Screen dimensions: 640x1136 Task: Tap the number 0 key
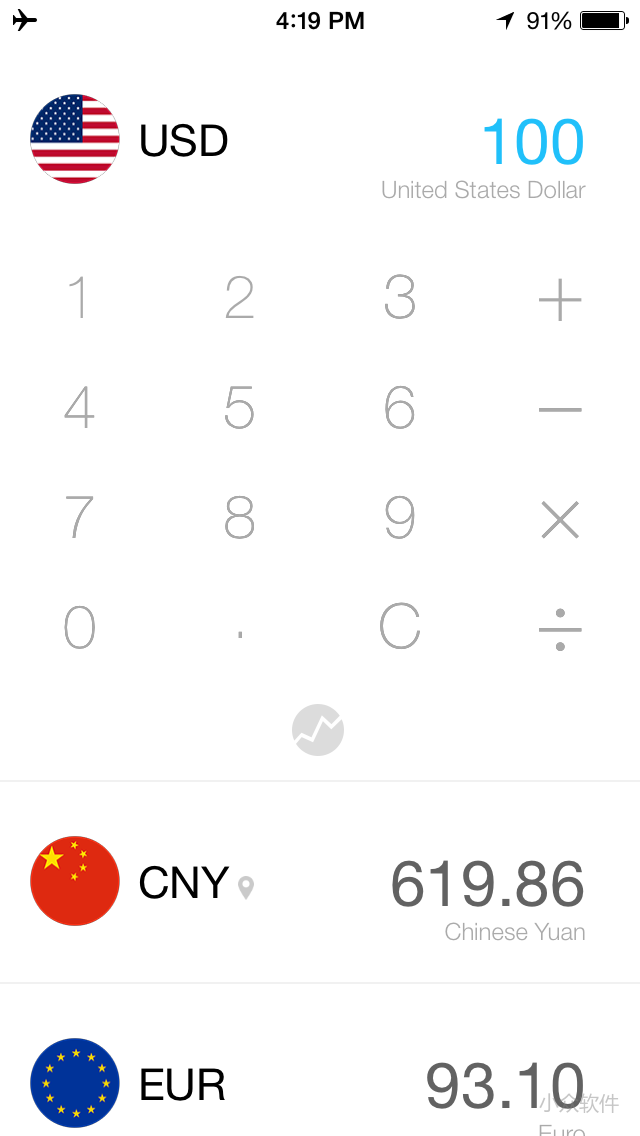coord(79,628)
